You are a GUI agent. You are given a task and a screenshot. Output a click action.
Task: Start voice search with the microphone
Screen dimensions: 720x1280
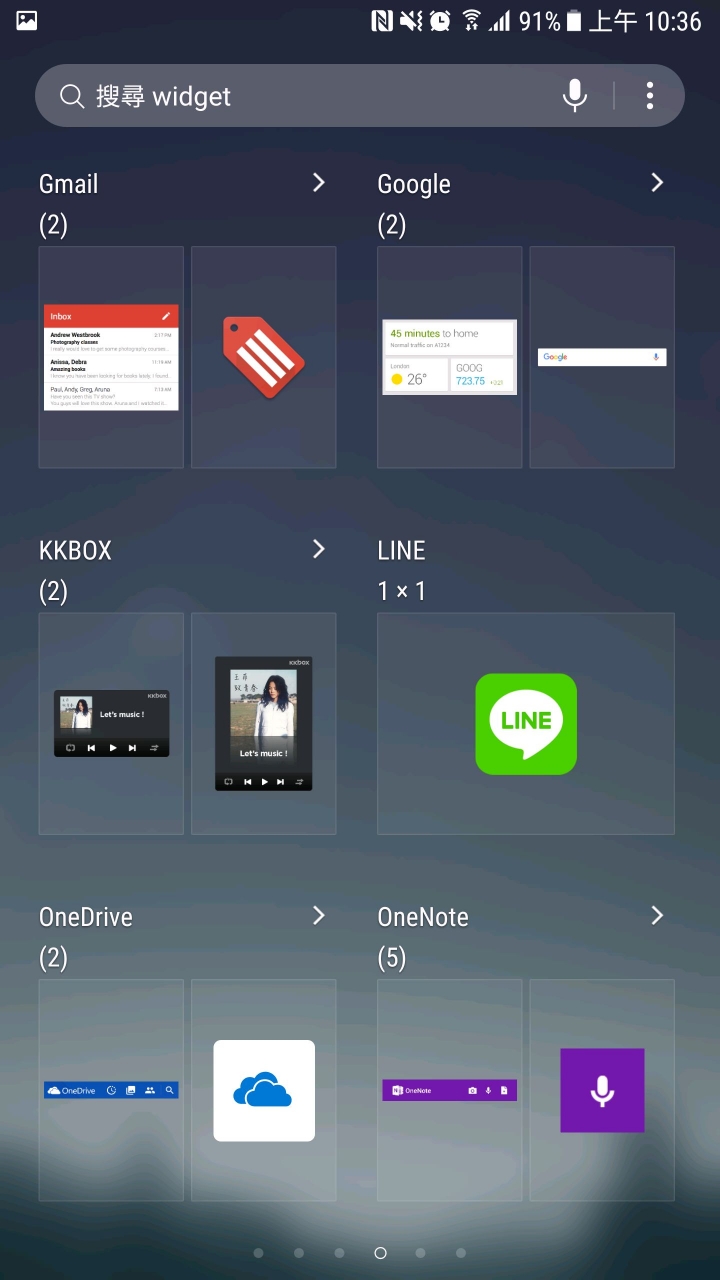click(575, 96)
